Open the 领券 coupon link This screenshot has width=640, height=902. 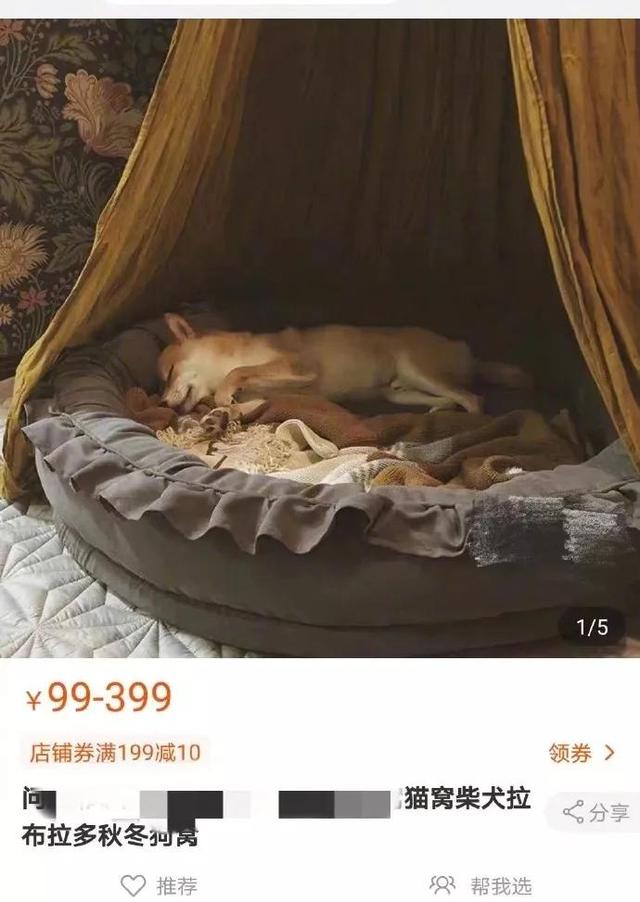tap(581, 753)
